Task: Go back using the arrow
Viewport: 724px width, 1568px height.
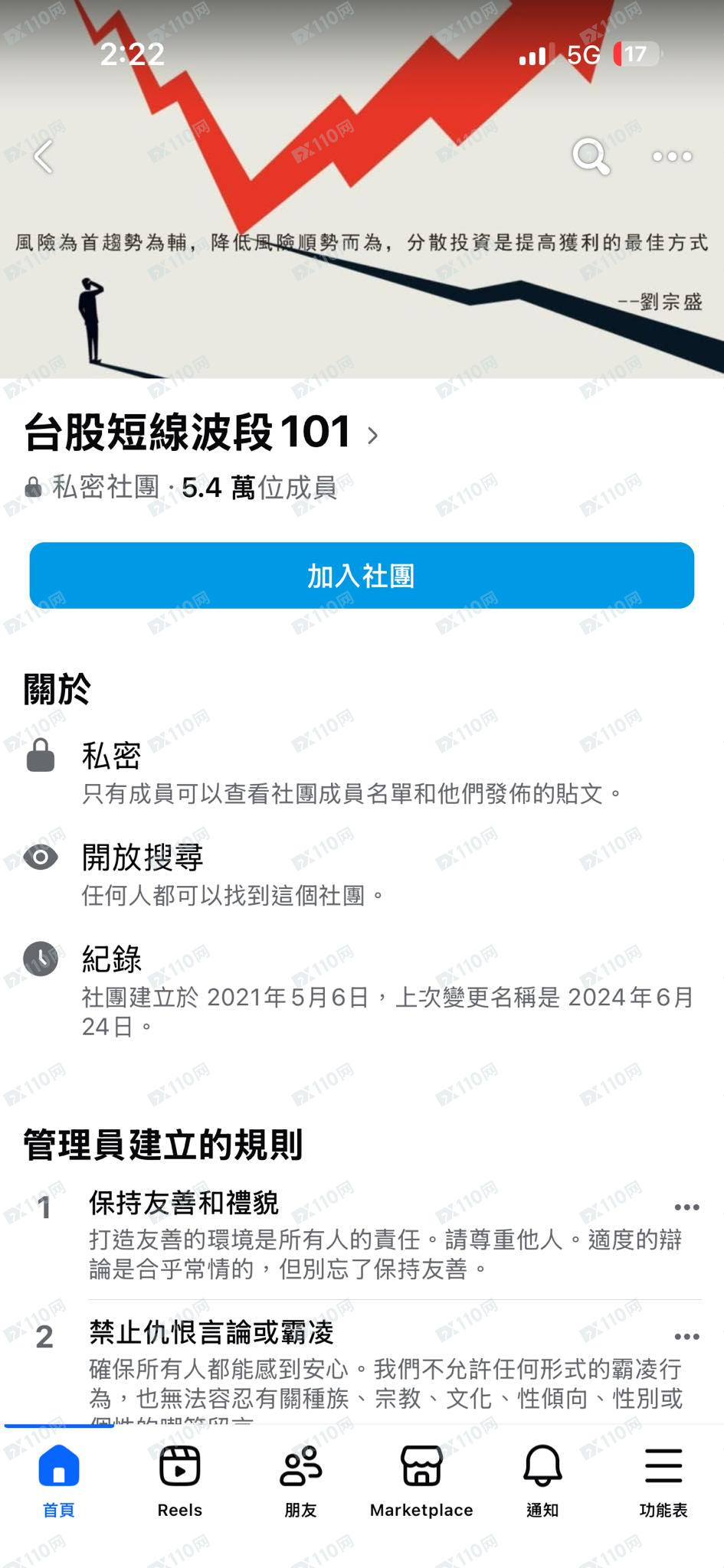Action: tap(44, 157)
